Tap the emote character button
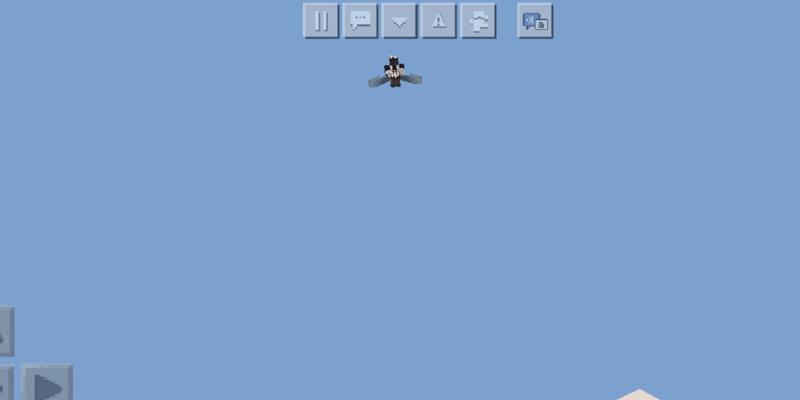800x400 pixels. pos(478,21)
